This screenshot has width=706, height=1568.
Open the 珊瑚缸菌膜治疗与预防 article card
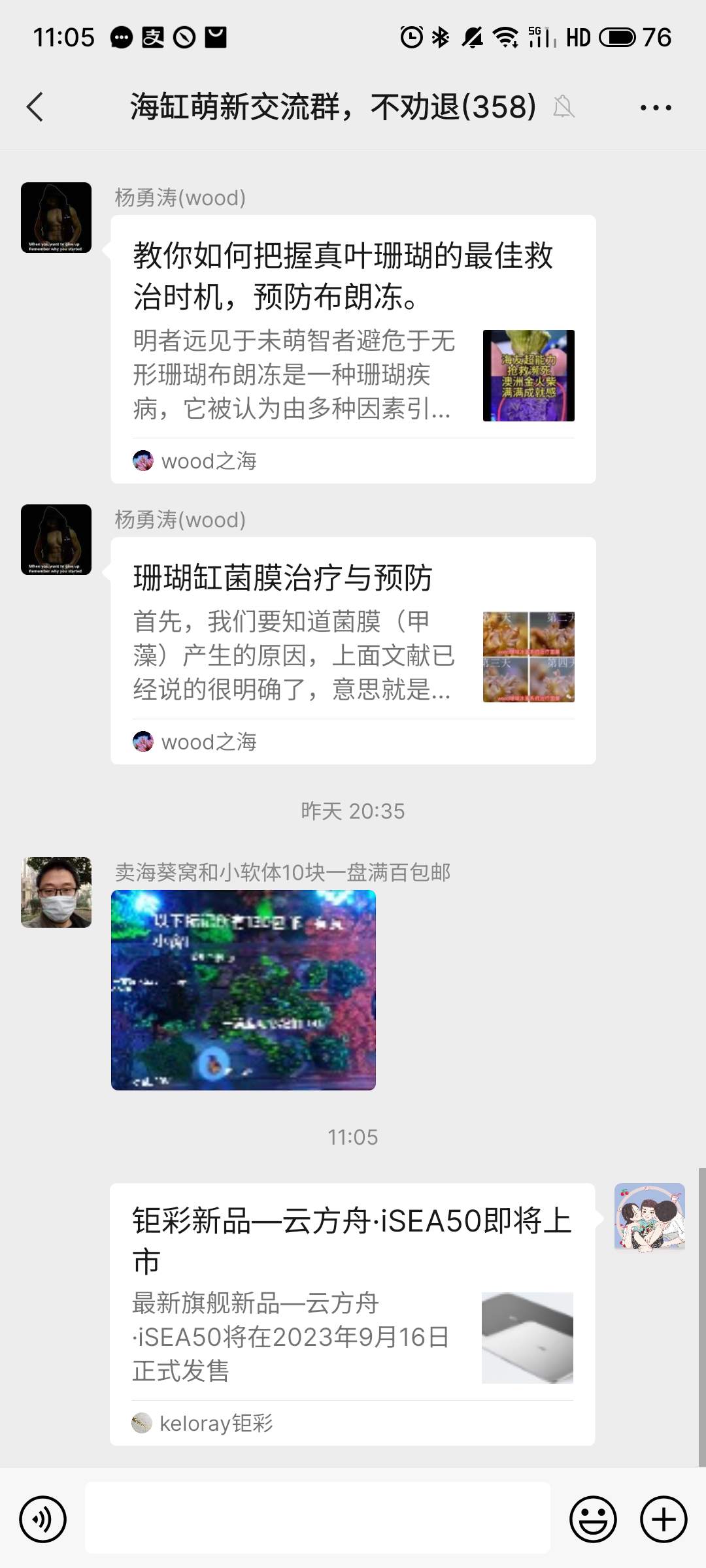tap(353, 650)
